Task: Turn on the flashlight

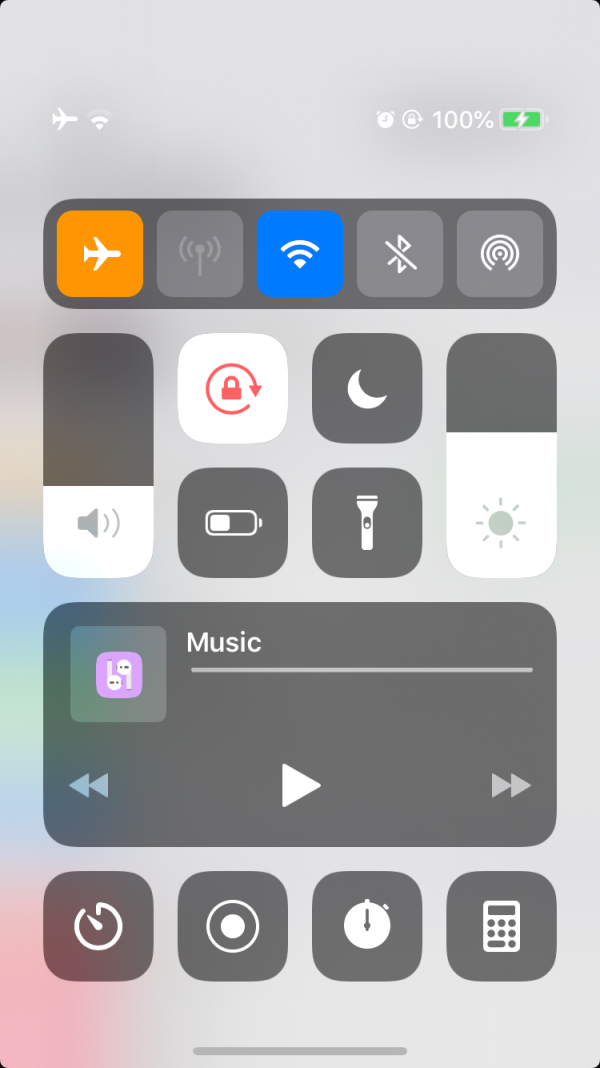Action: [367, 522]
